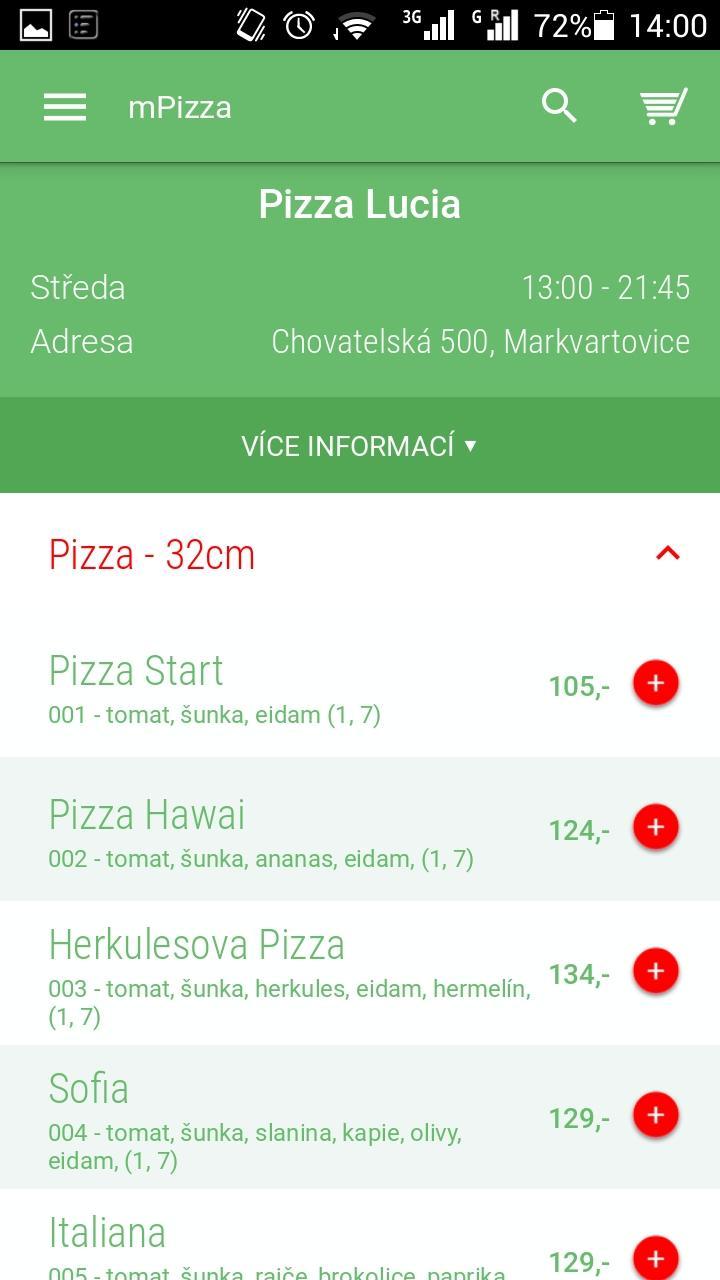Open the shopping cart
Image resolution: width=720 pixels, height=1280 pixels.
[663, 105]
